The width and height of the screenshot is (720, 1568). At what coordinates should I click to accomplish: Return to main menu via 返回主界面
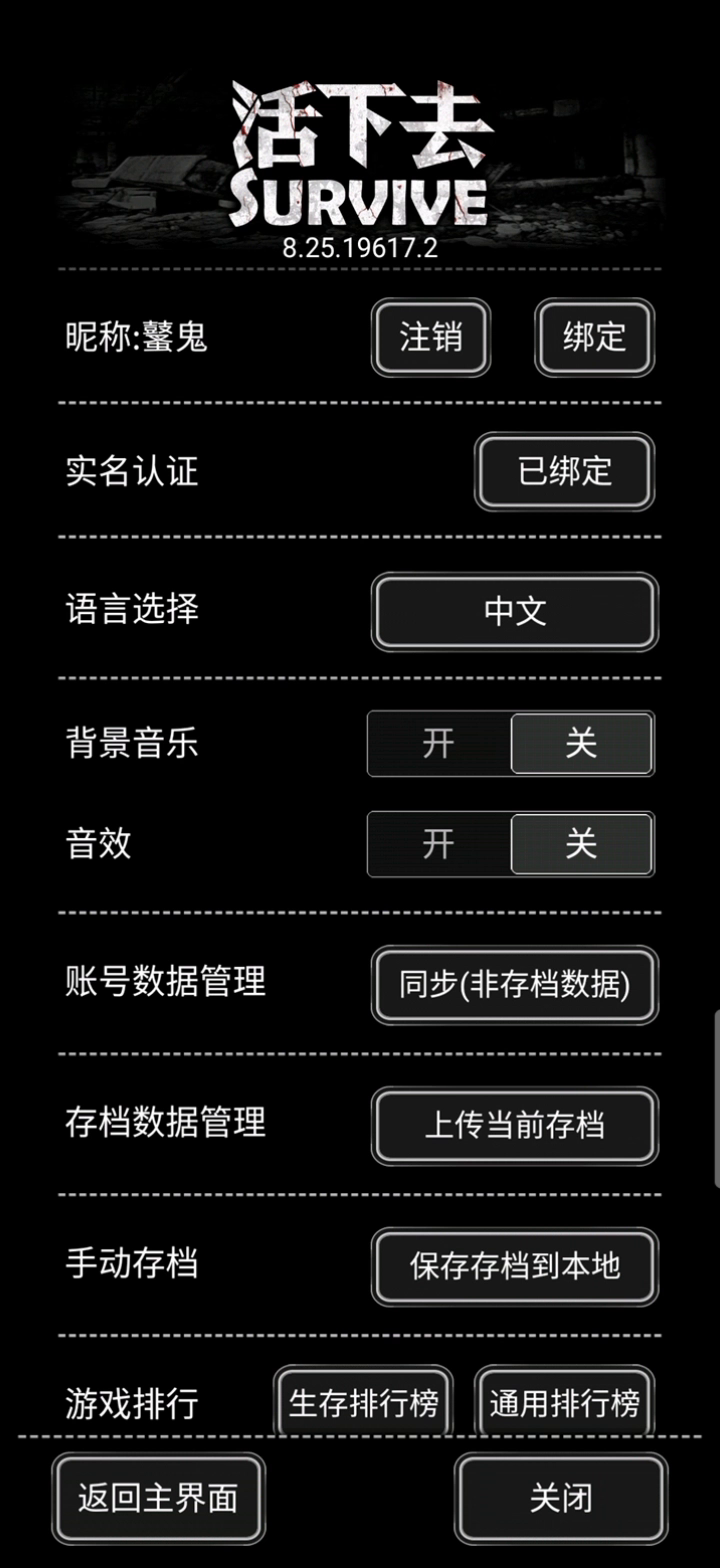point(159,1498)
